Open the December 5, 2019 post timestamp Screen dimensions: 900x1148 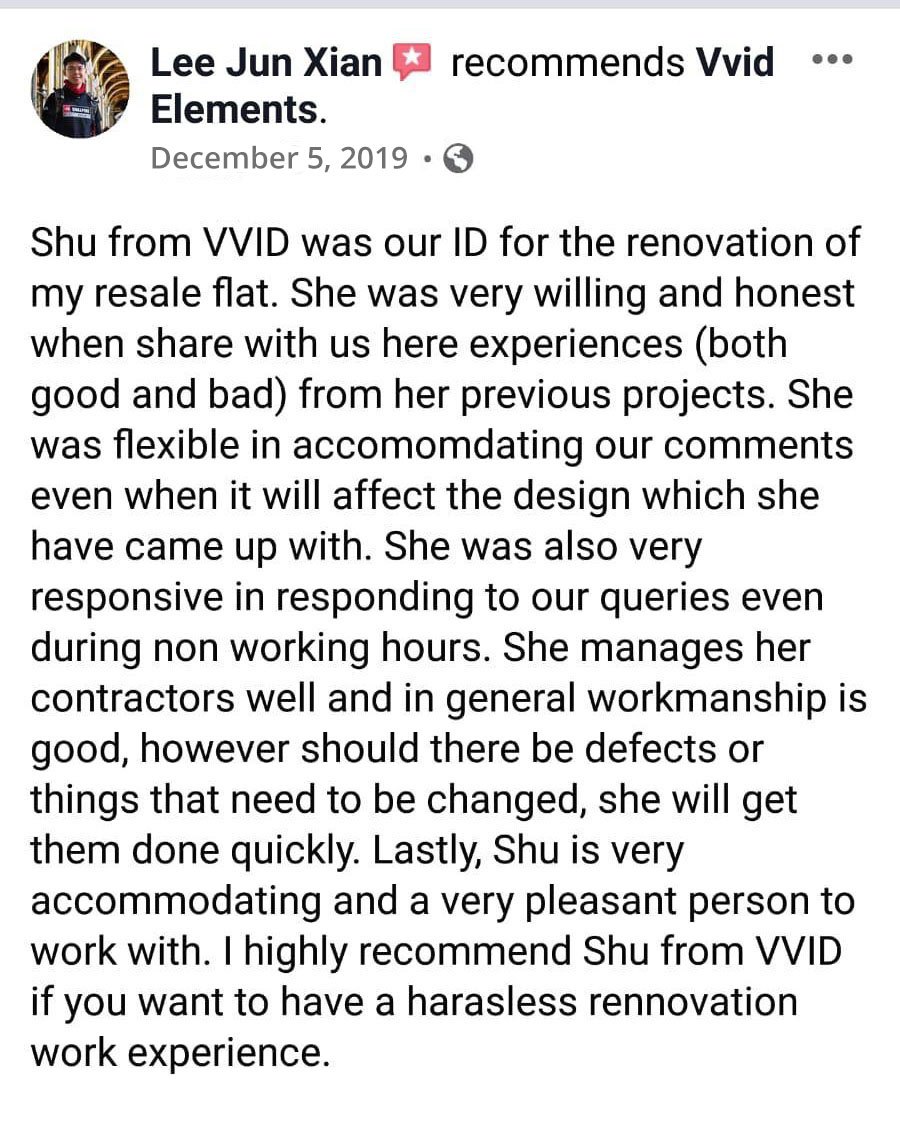coord(279,158)
